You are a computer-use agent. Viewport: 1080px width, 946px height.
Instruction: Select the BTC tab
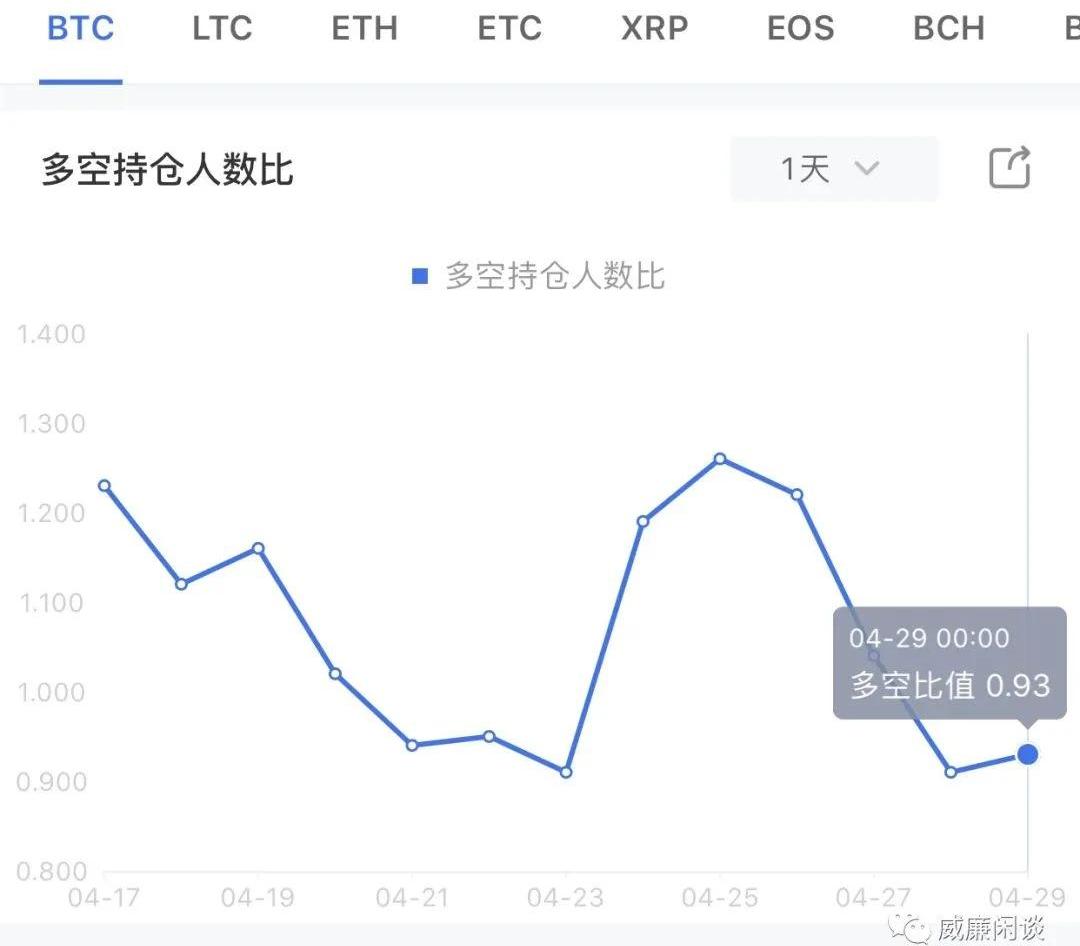pos(81,28)
